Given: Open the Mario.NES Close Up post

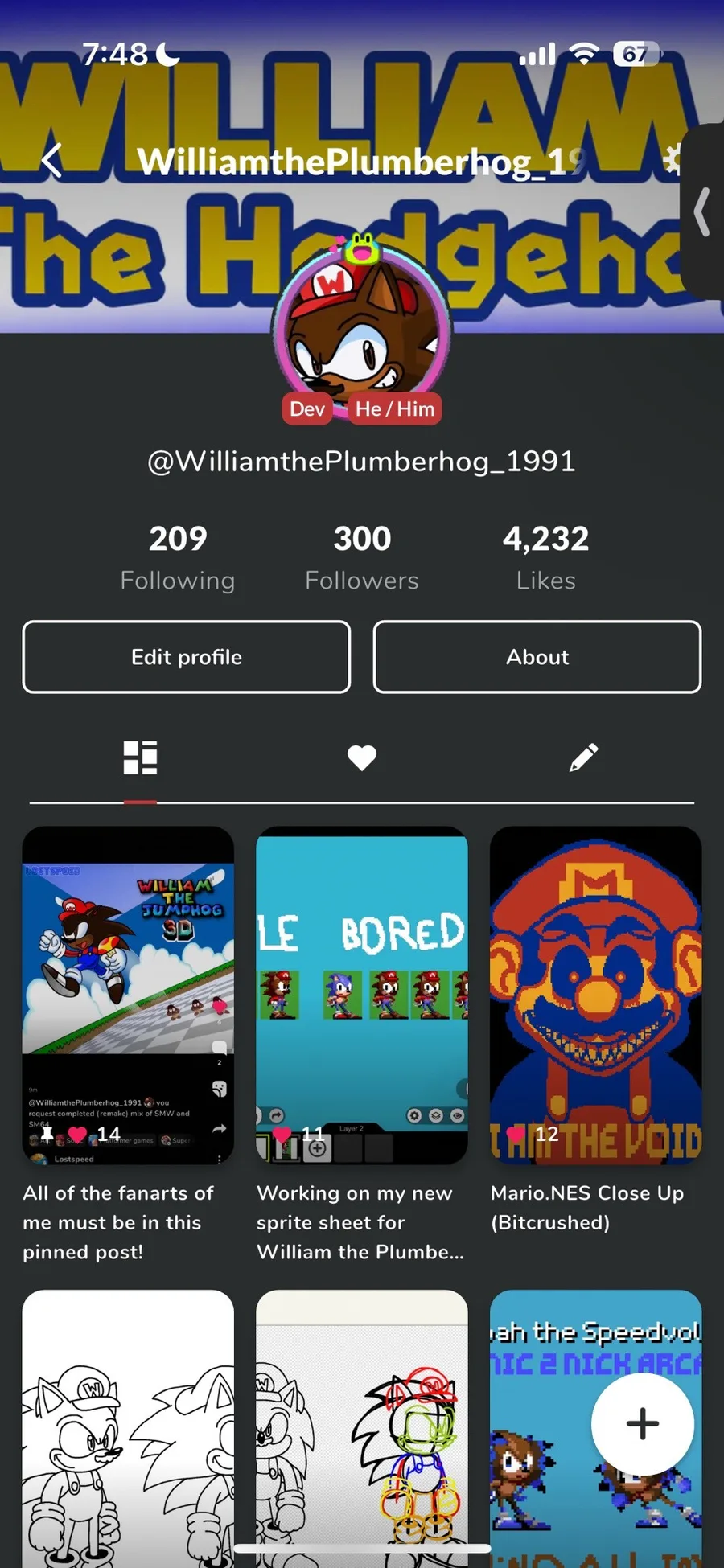Looking at the screenshot, I should coord(596,995).
